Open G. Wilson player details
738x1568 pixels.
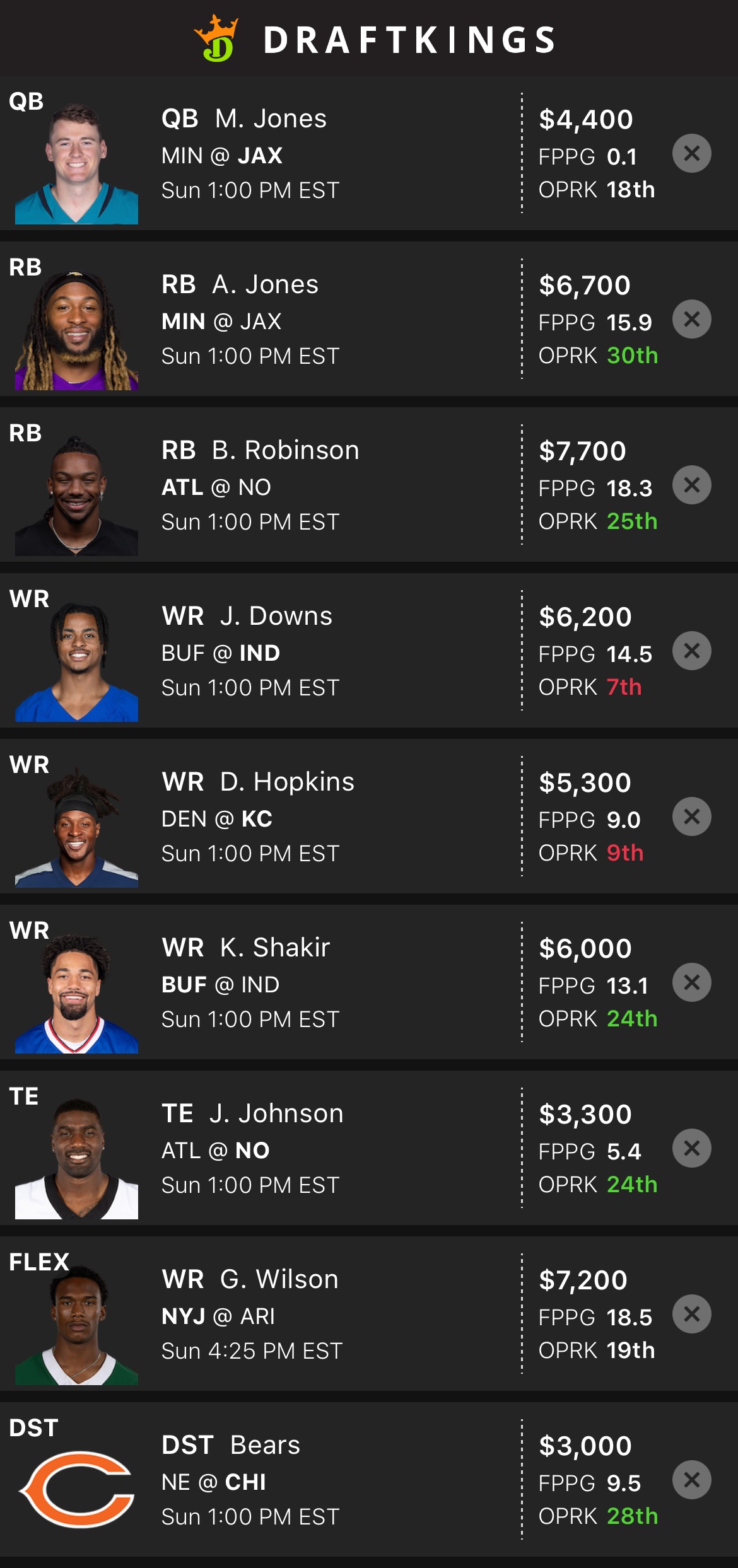coord(279,1279)
